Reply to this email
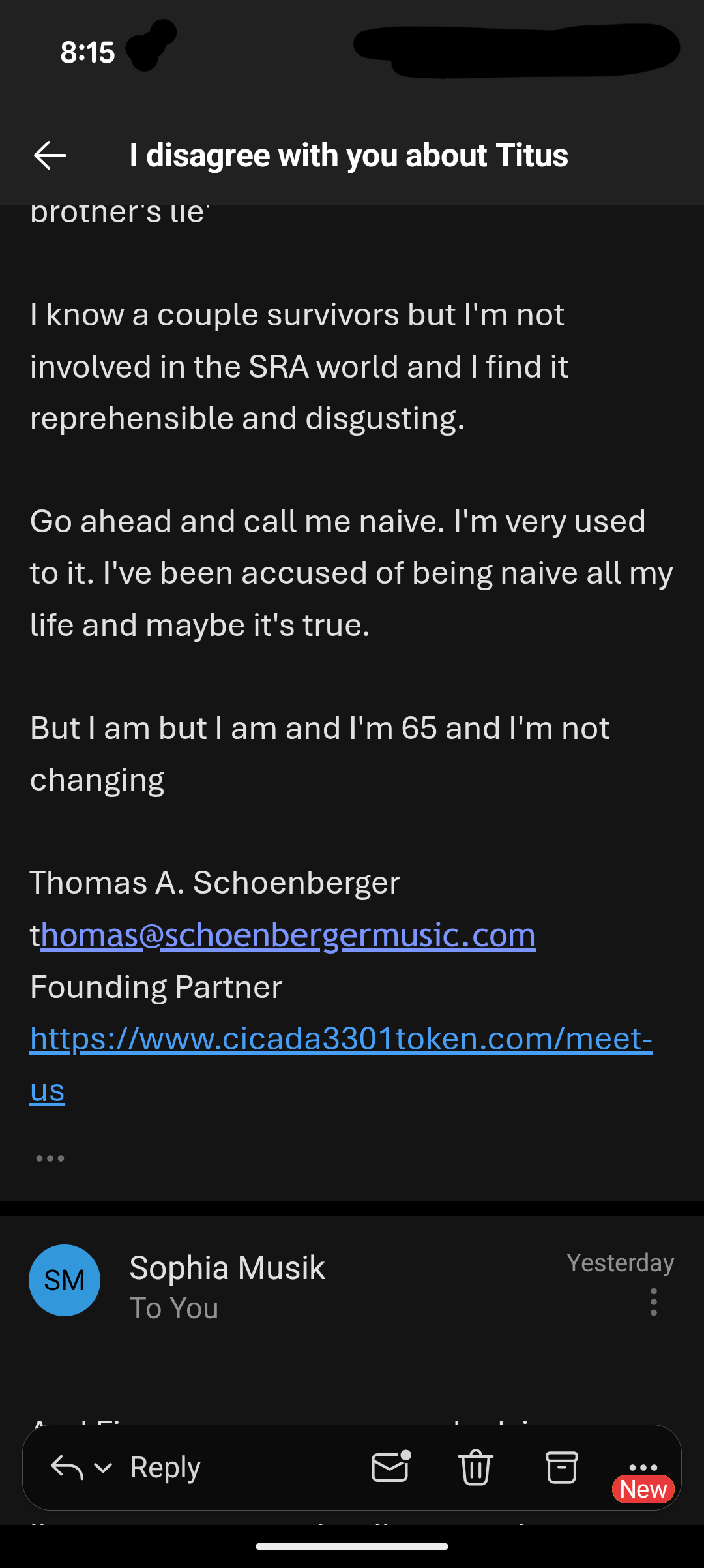This screenshot has height=1568, width=704. click(165, 1468)
